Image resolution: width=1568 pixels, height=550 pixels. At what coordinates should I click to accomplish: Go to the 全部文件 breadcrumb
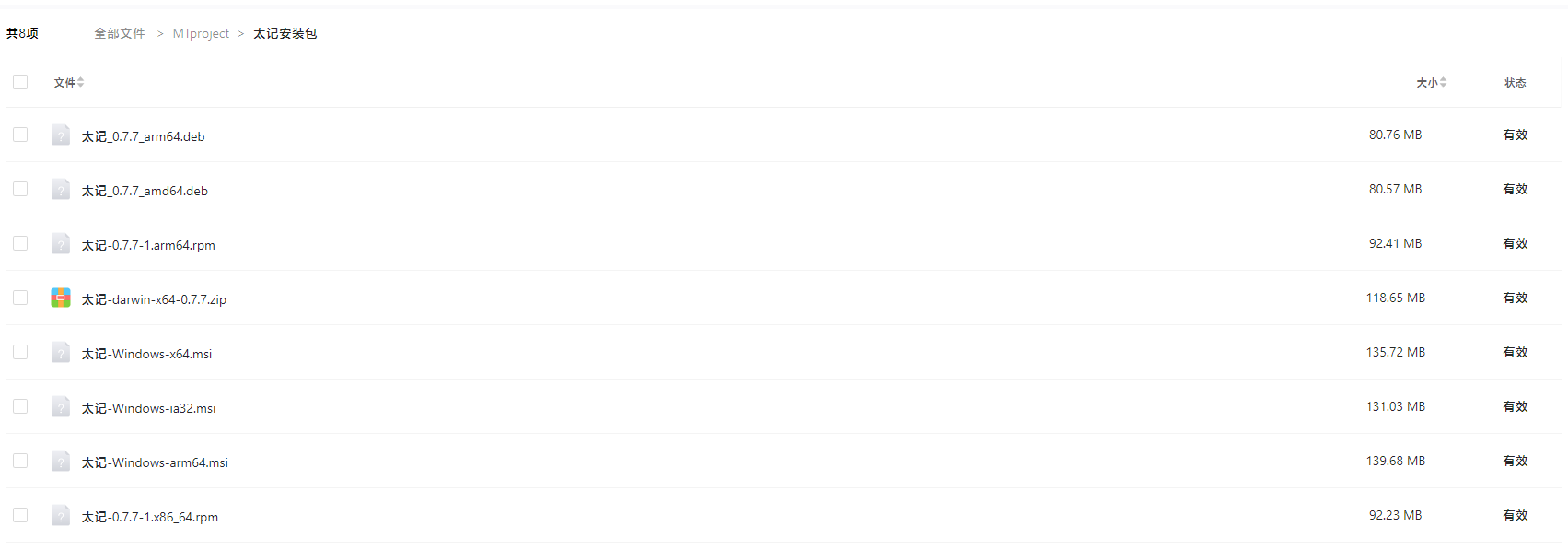coord(120,33)
